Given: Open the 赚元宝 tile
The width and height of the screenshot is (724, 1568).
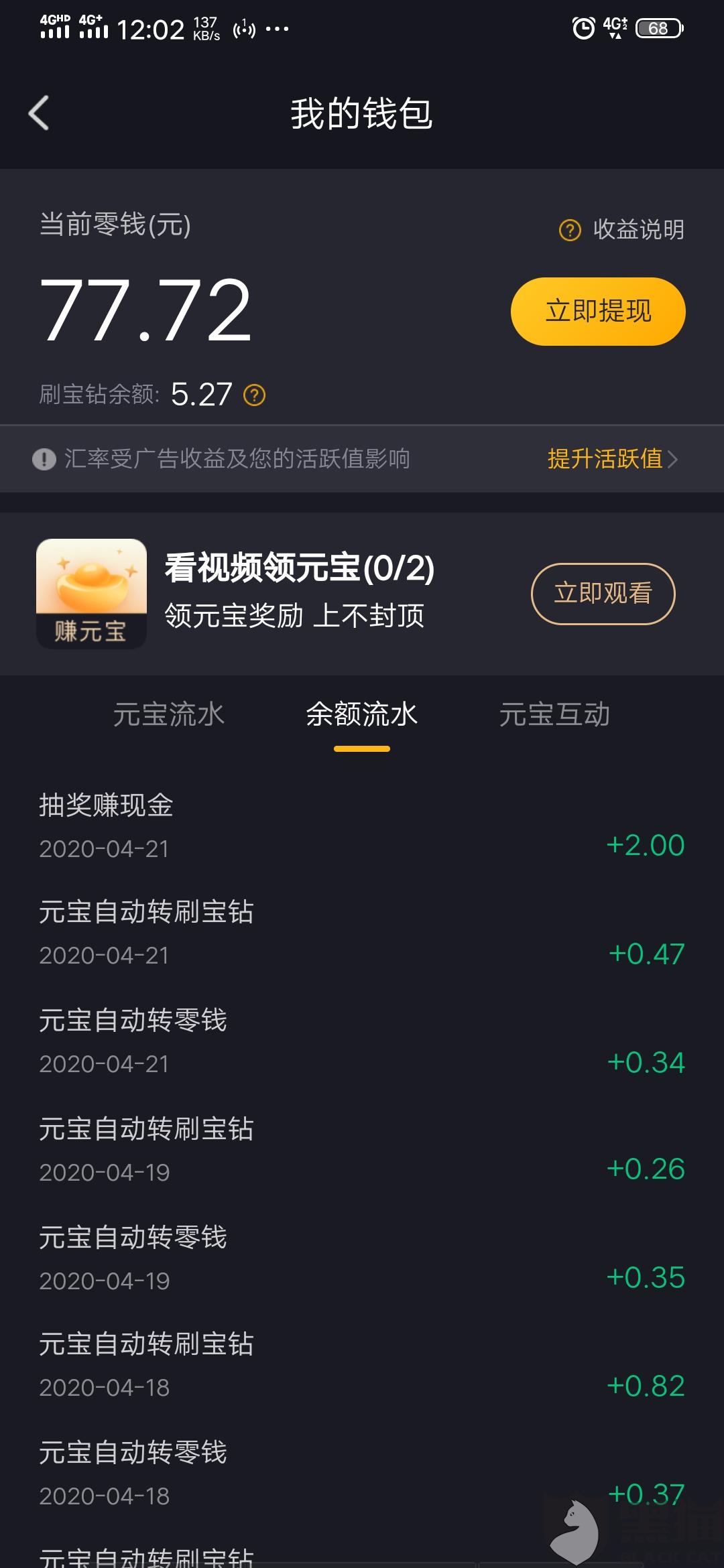Looking at the screenshot, I should (x=91, y=594).
